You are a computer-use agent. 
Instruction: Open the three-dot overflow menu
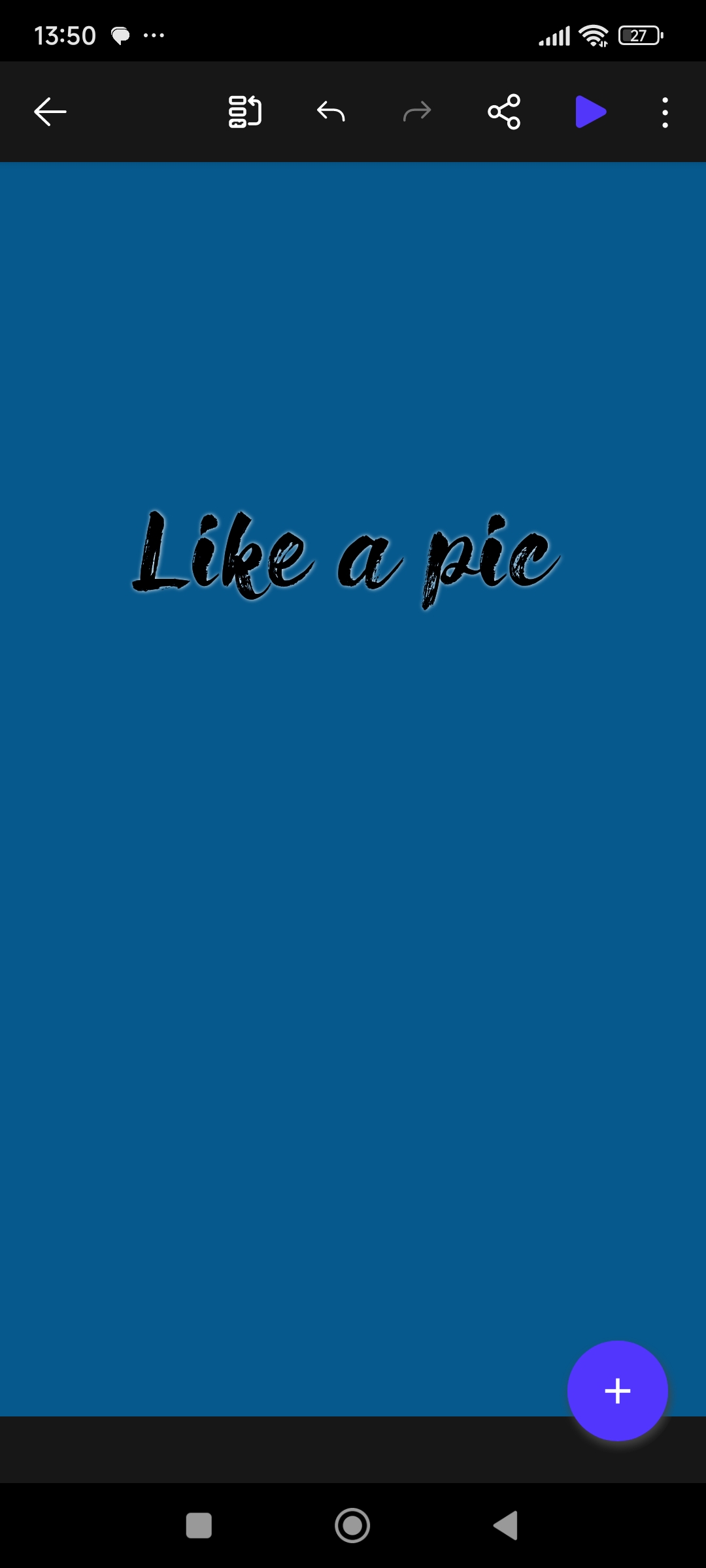coord(665,112)
